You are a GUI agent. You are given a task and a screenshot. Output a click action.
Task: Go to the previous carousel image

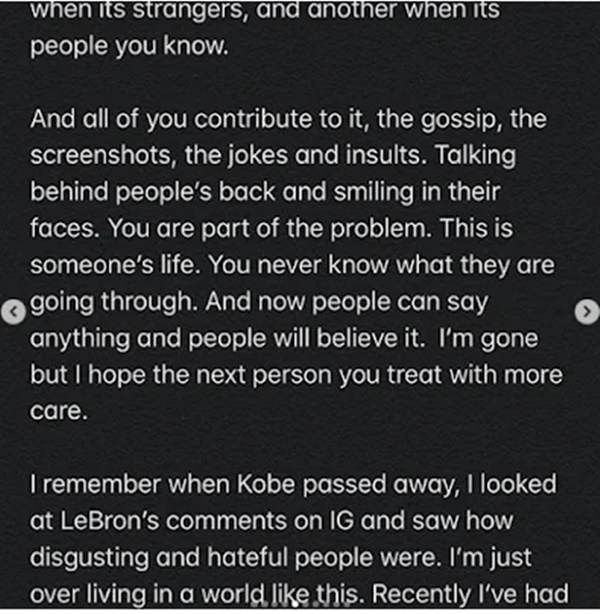pyautogui.click(x=12, y=312)
